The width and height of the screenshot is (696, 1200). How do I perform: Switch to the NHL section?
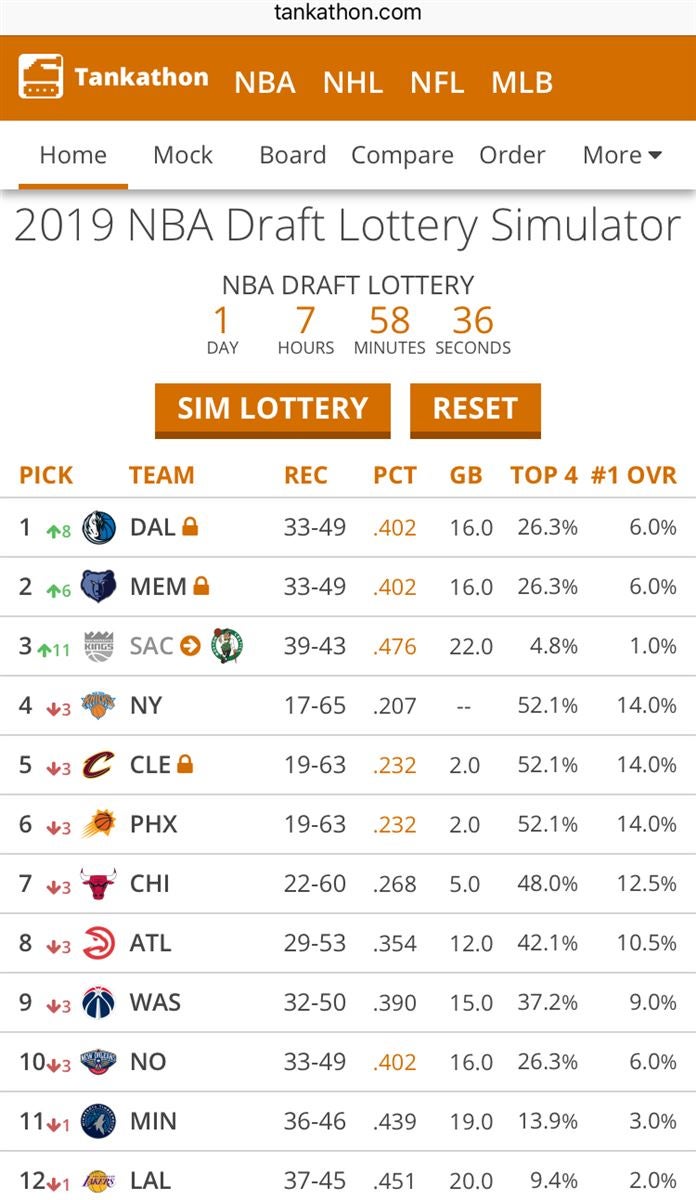coord(353,82)
